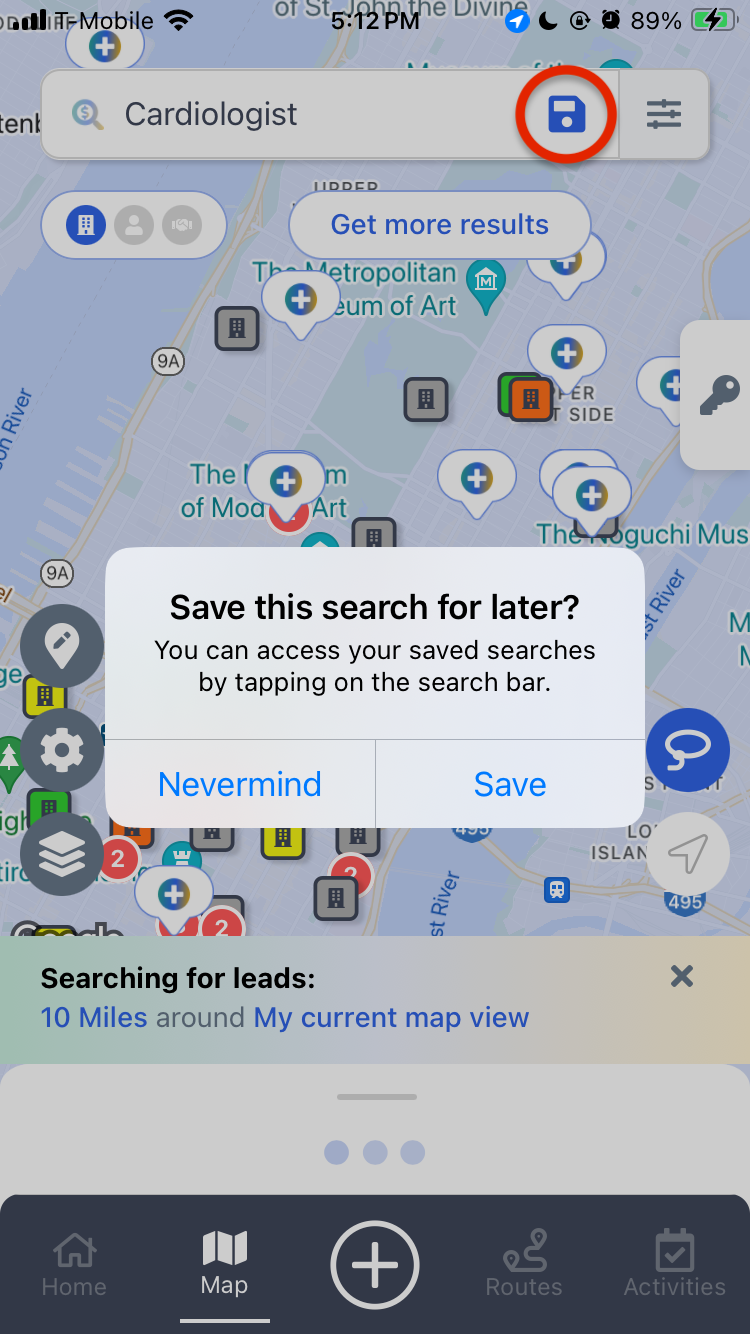Tap My current map view link
This screenshot has width=750, height=1334.
391,1018
